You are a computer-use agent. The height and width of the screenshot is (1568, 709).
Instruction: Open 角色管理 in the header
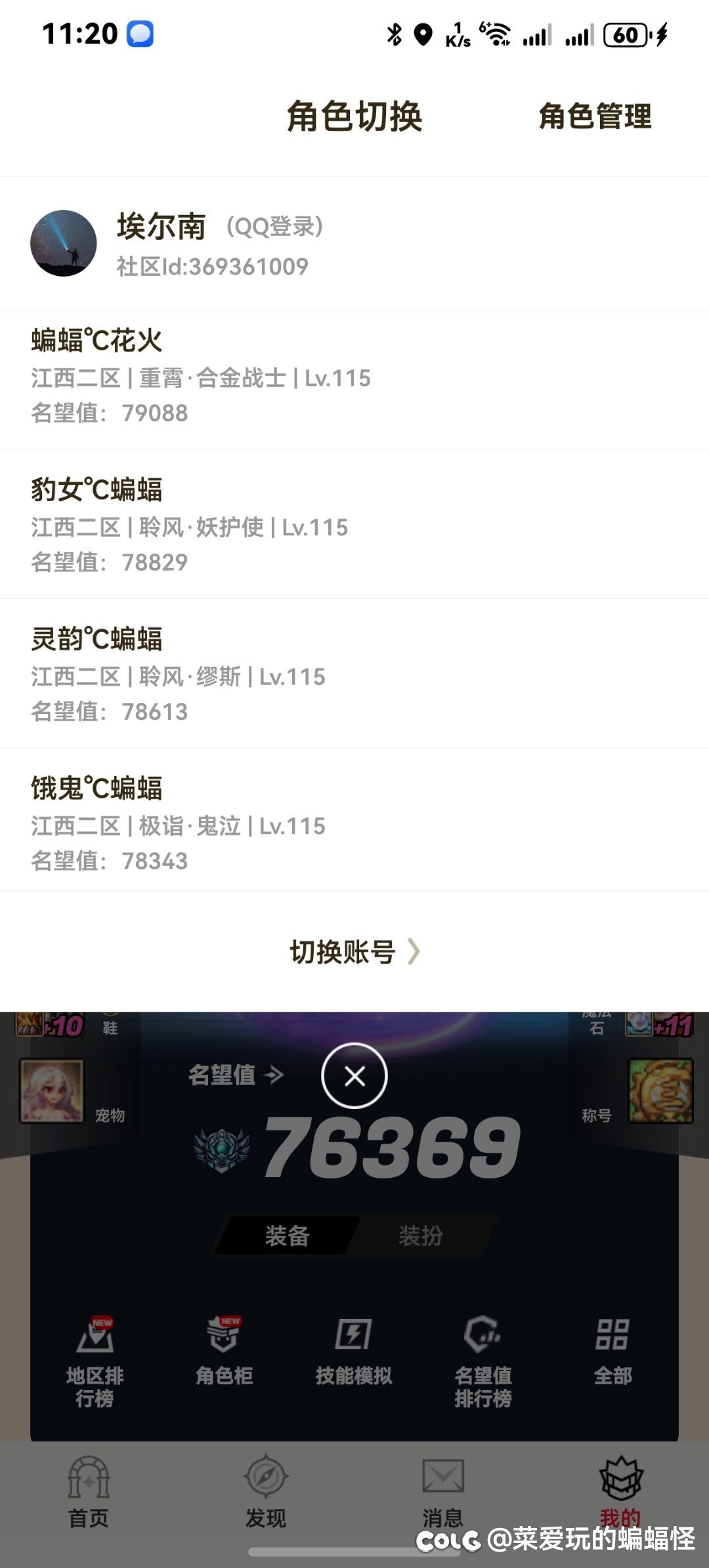tap(595, 117)
